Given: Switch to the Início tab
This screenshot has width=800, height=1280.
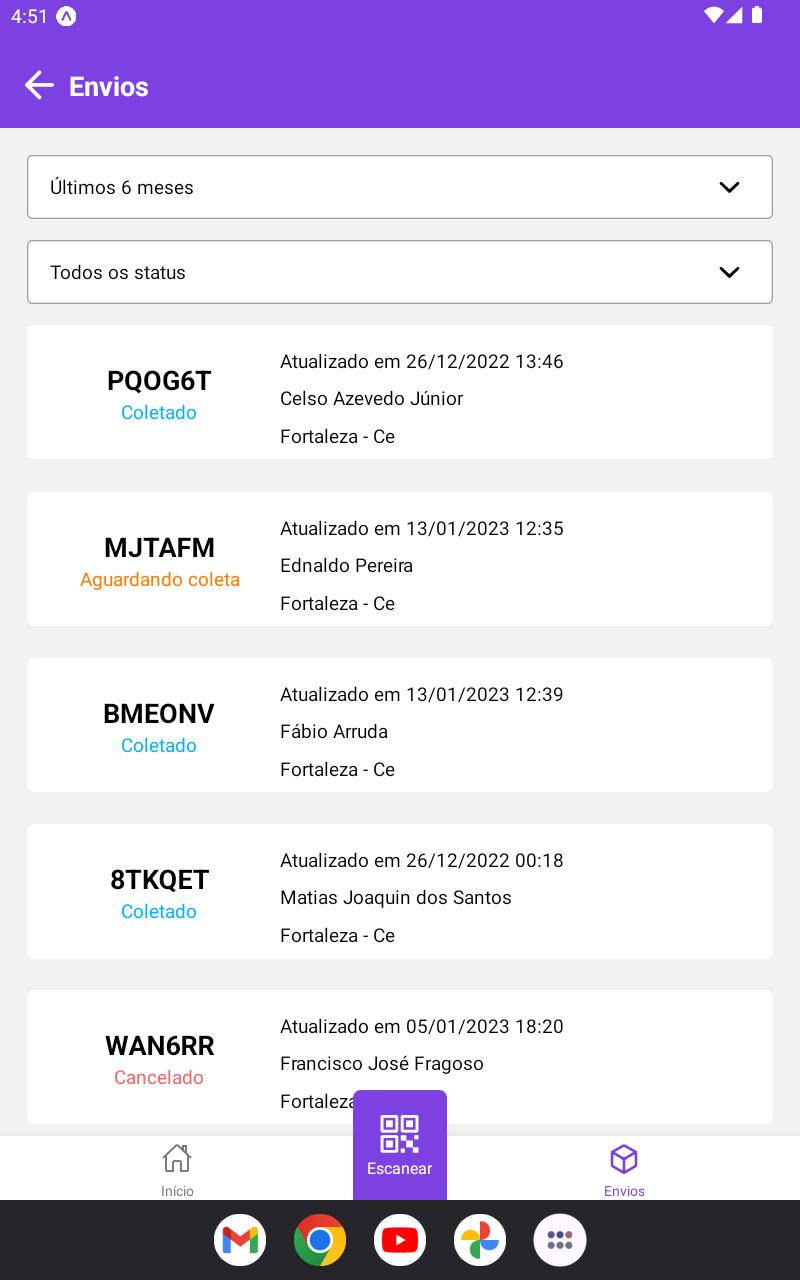Looking at the screenshot, I should pyautogui.click(x=177, y=1169).
